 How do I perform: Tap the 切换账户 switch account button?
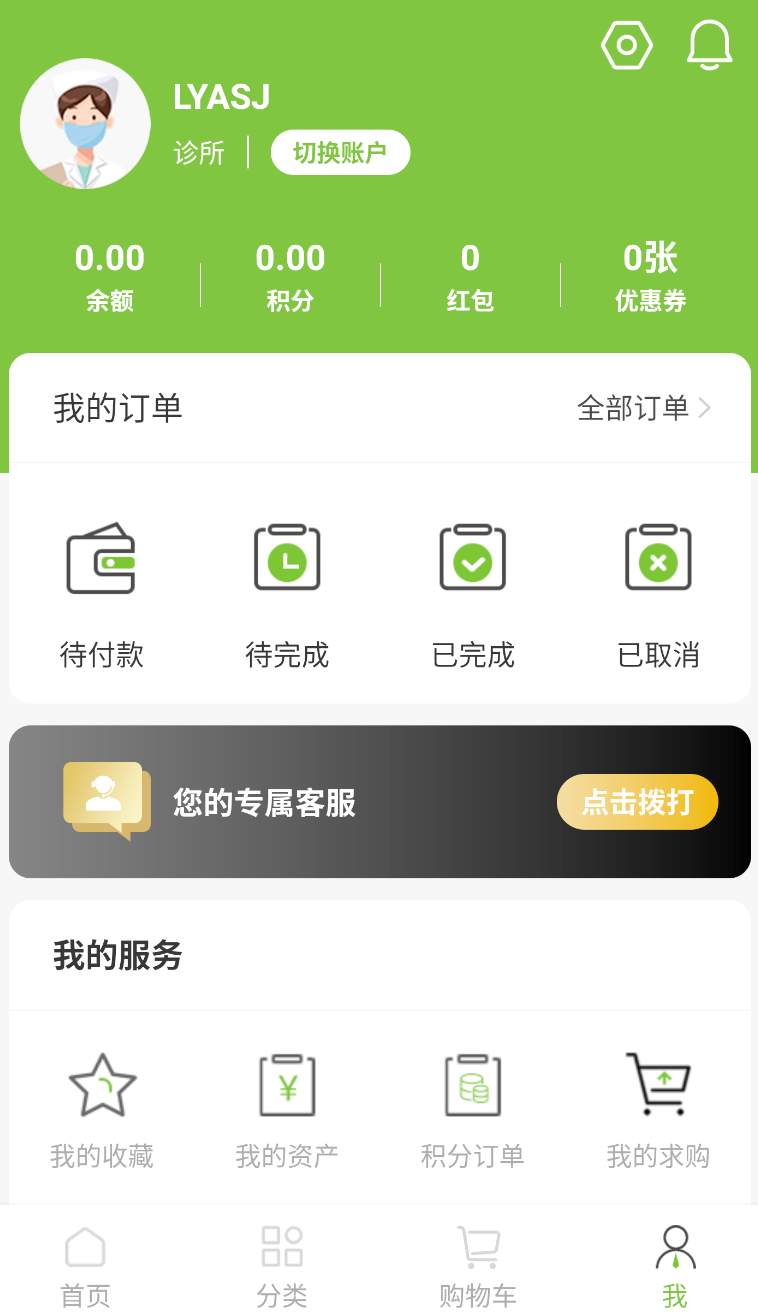click(x=340, y=152)
